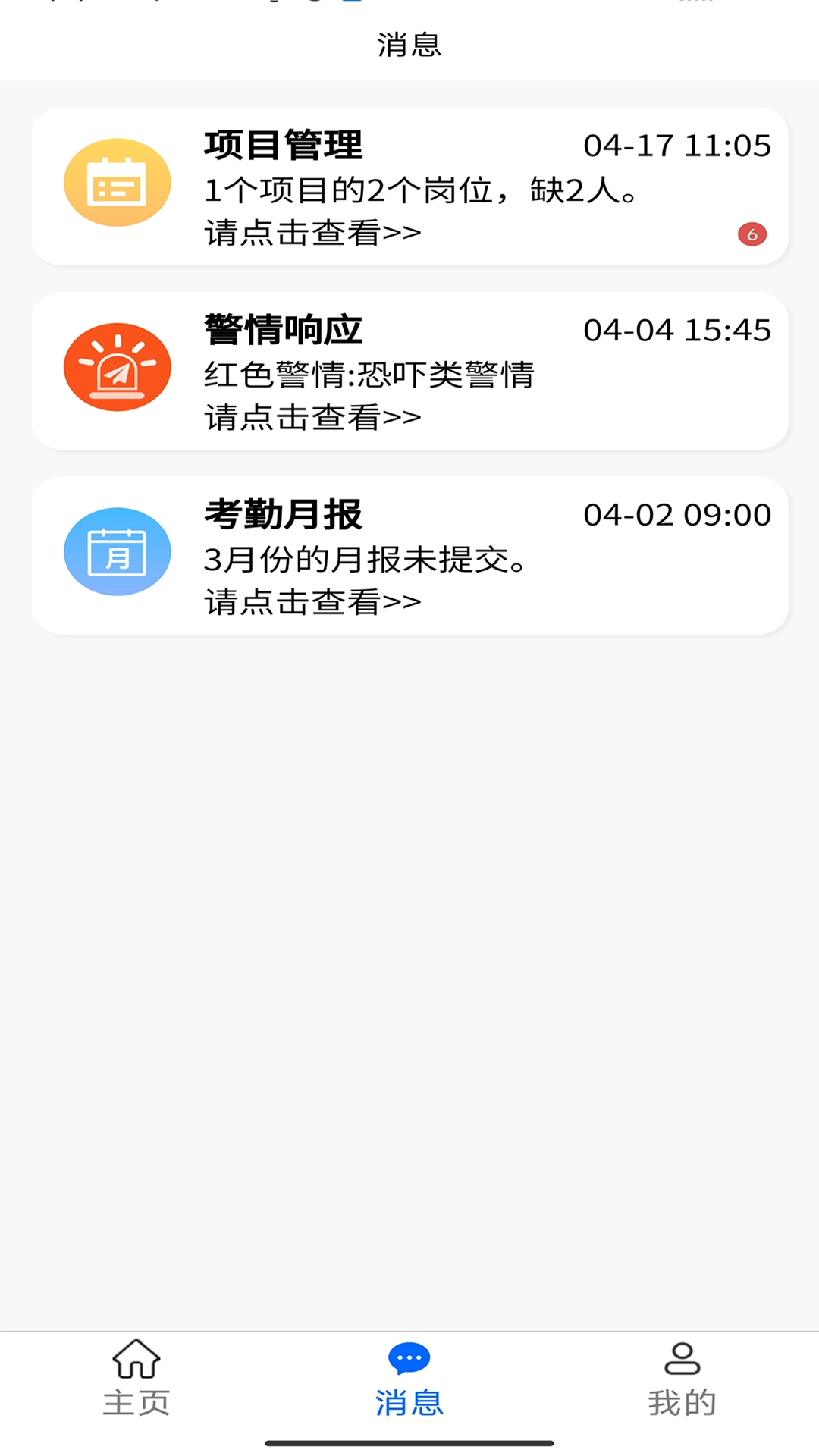This screenshot has width=819, height=1456.
Task: Tap the 消息 page title
Action: 409,45
